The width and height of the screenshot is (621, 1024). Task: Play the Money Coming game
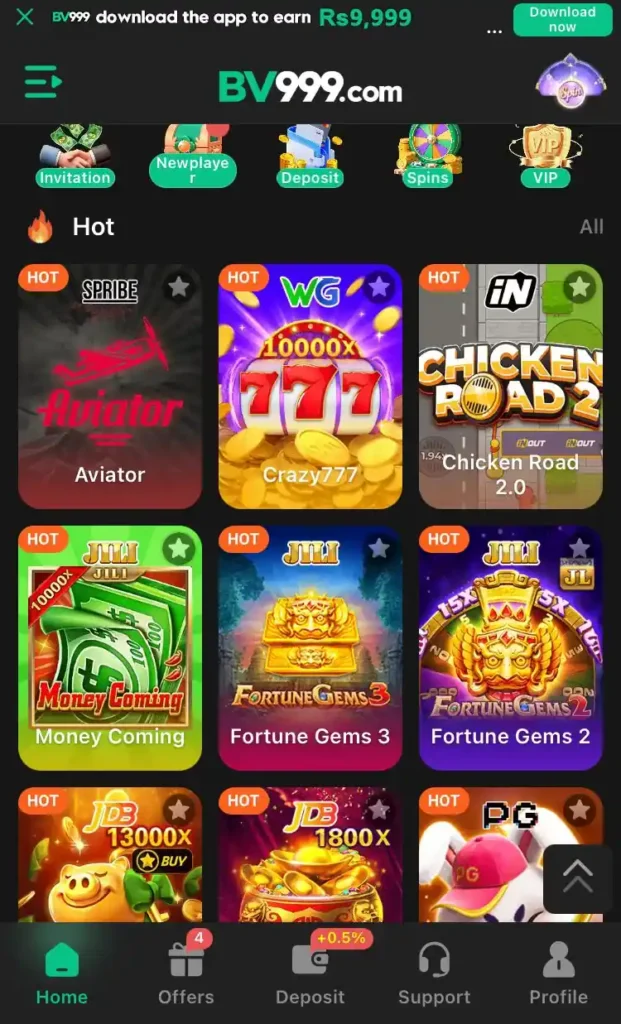pos(110,650)
